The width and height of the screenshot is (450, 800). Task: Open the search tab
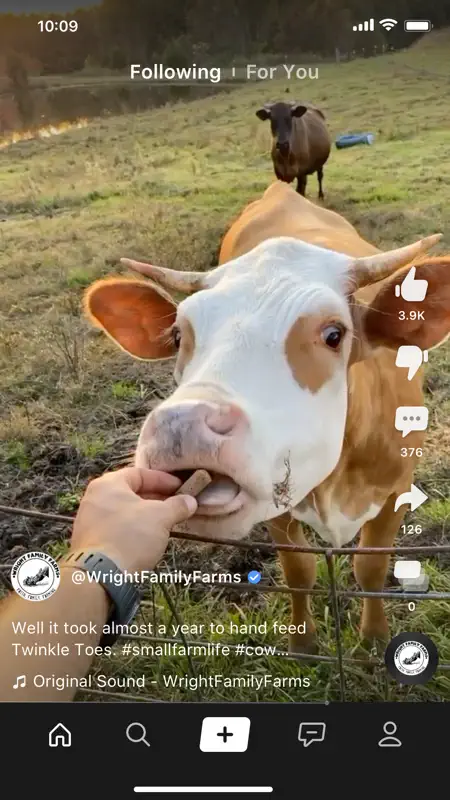(x=138, y=735)
